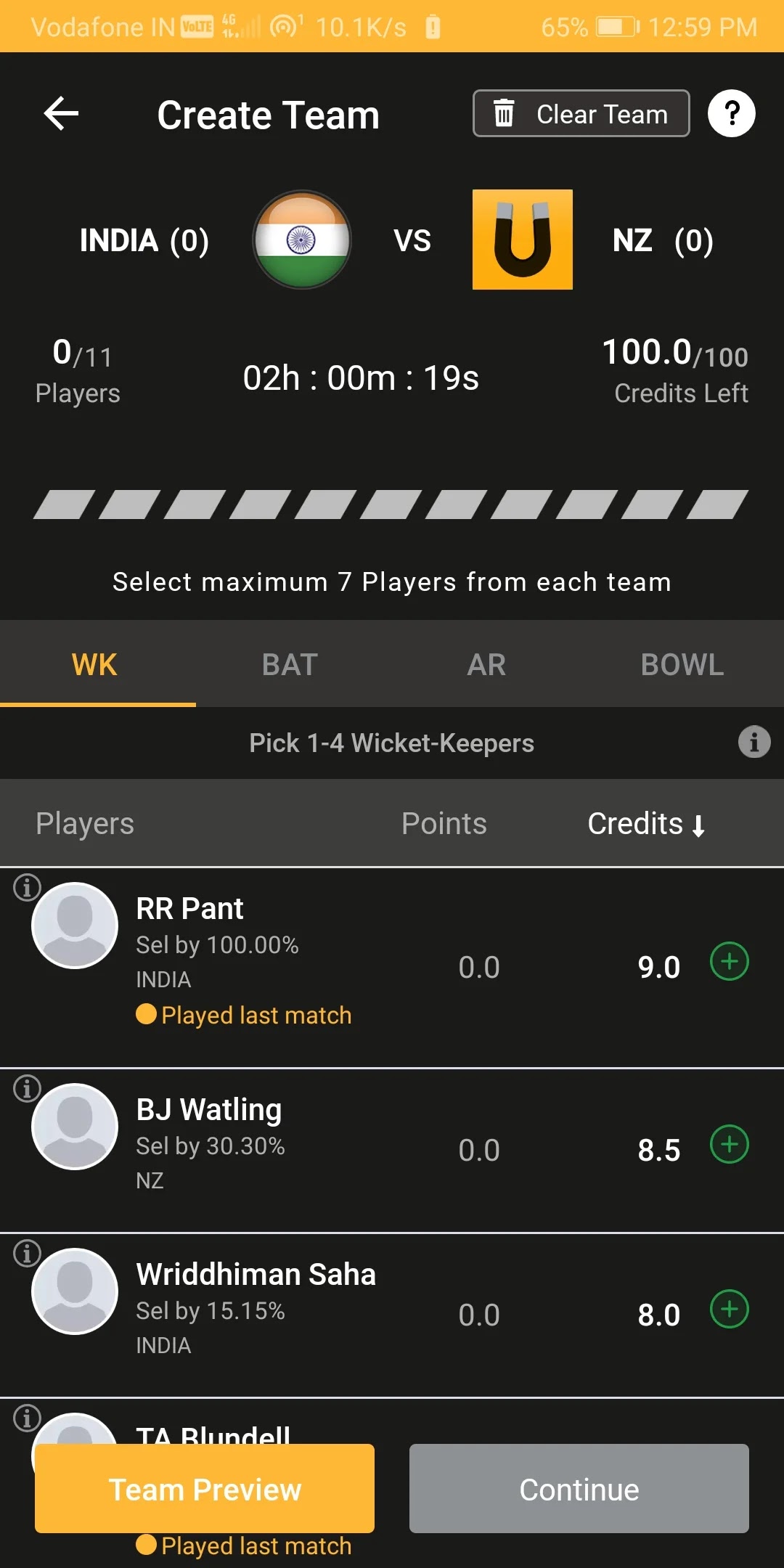Tap Continue to proceed

[x=579, y=1489]
